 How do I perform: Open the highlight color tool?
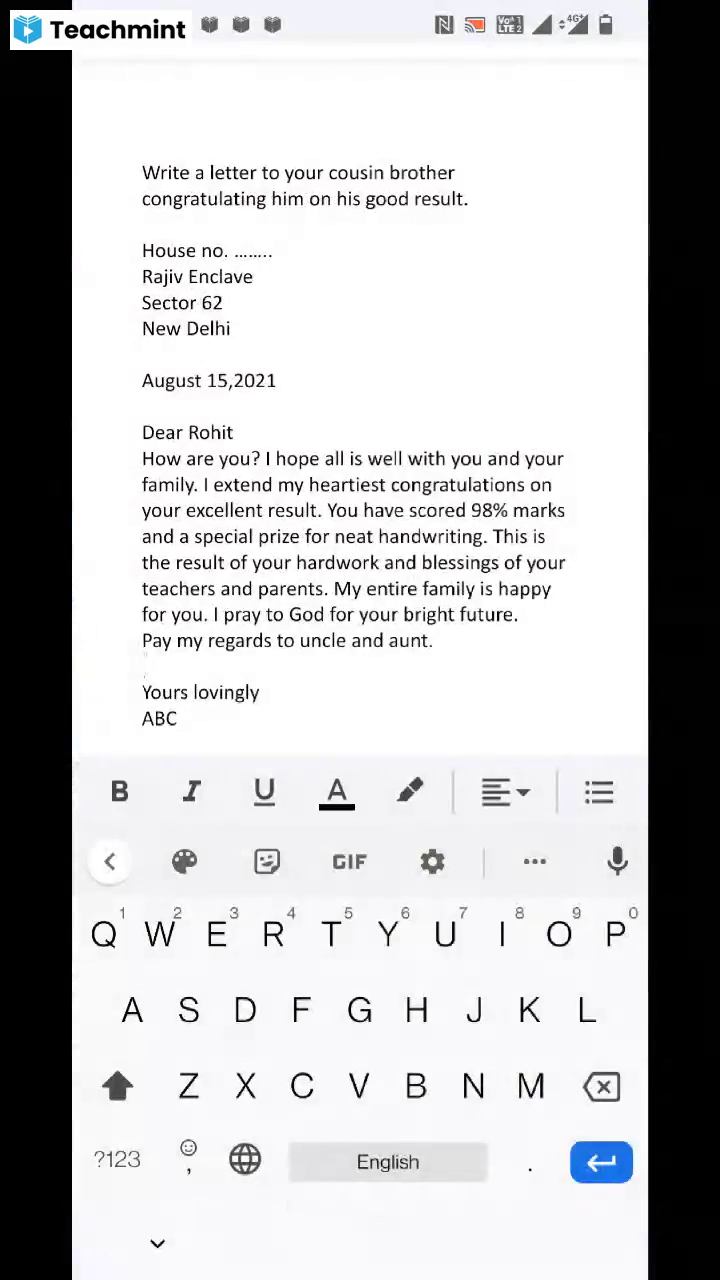pyautogui.click(x=410, y=792)
